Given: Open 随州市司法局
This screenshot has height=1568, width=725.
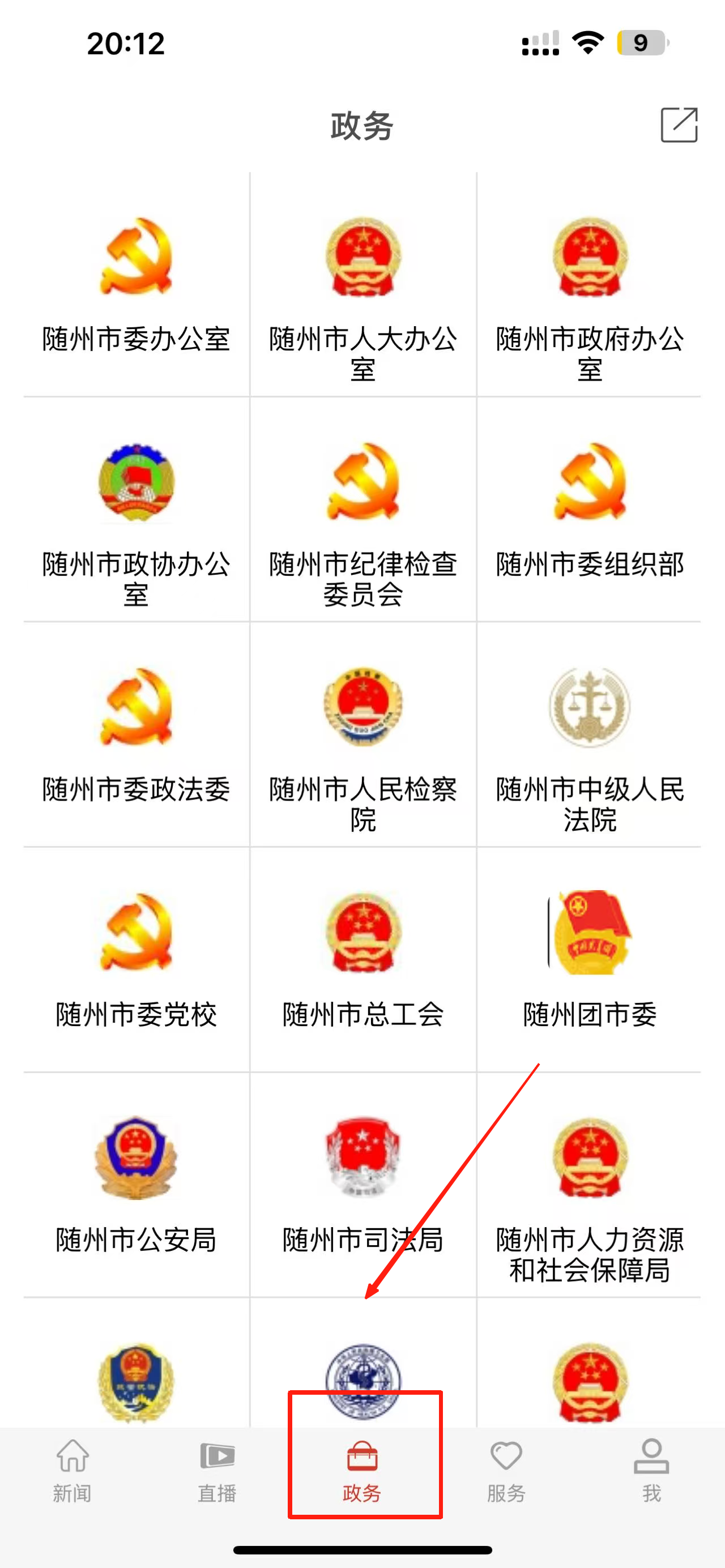Looking at the screenshot, I should click(x=363, y=1187).
